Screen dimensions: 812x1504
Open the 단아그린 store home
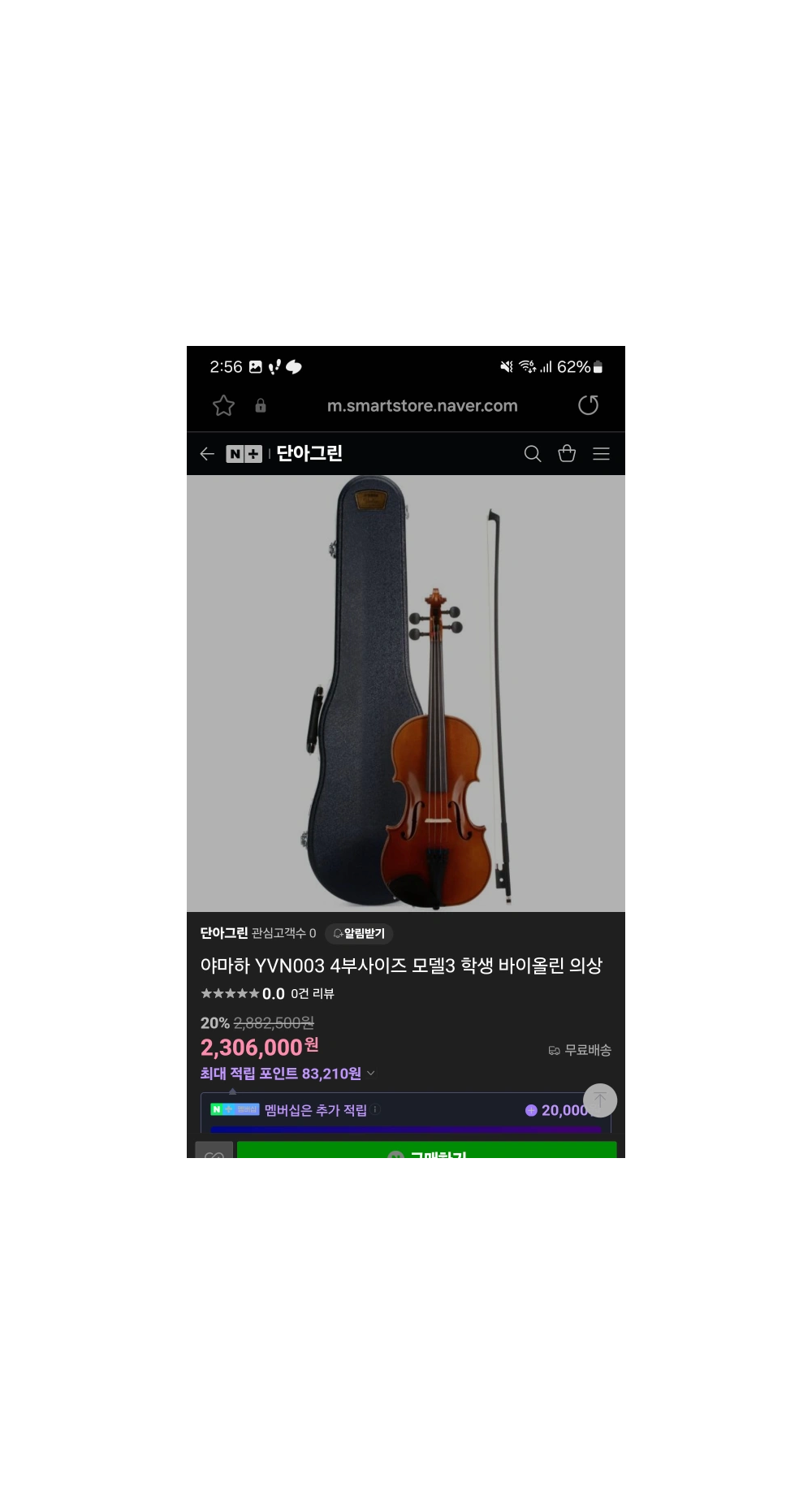[309, 453]
